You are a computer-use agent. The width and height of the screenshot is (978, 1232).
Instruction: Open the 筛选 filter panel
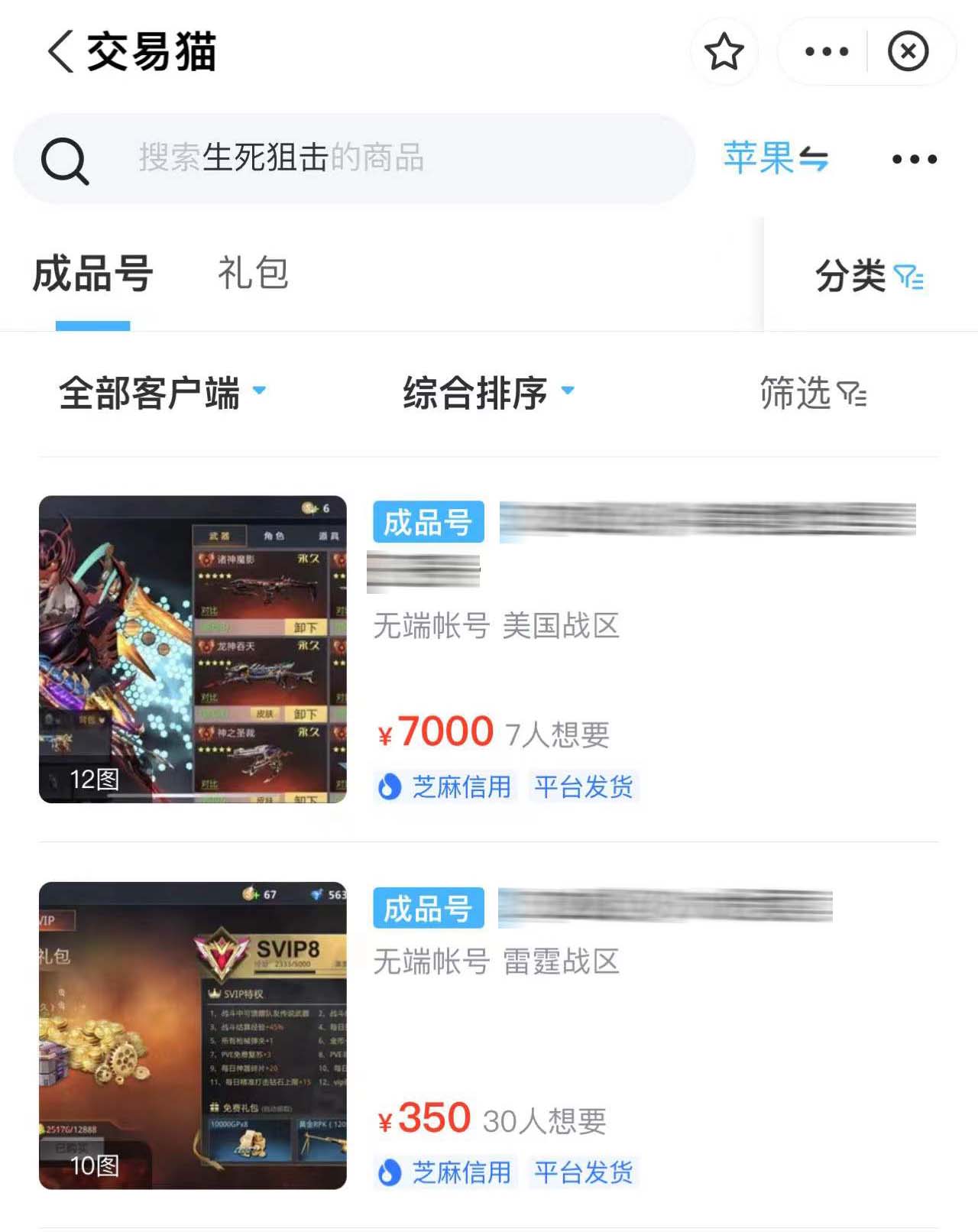click(x=812, y=394)
